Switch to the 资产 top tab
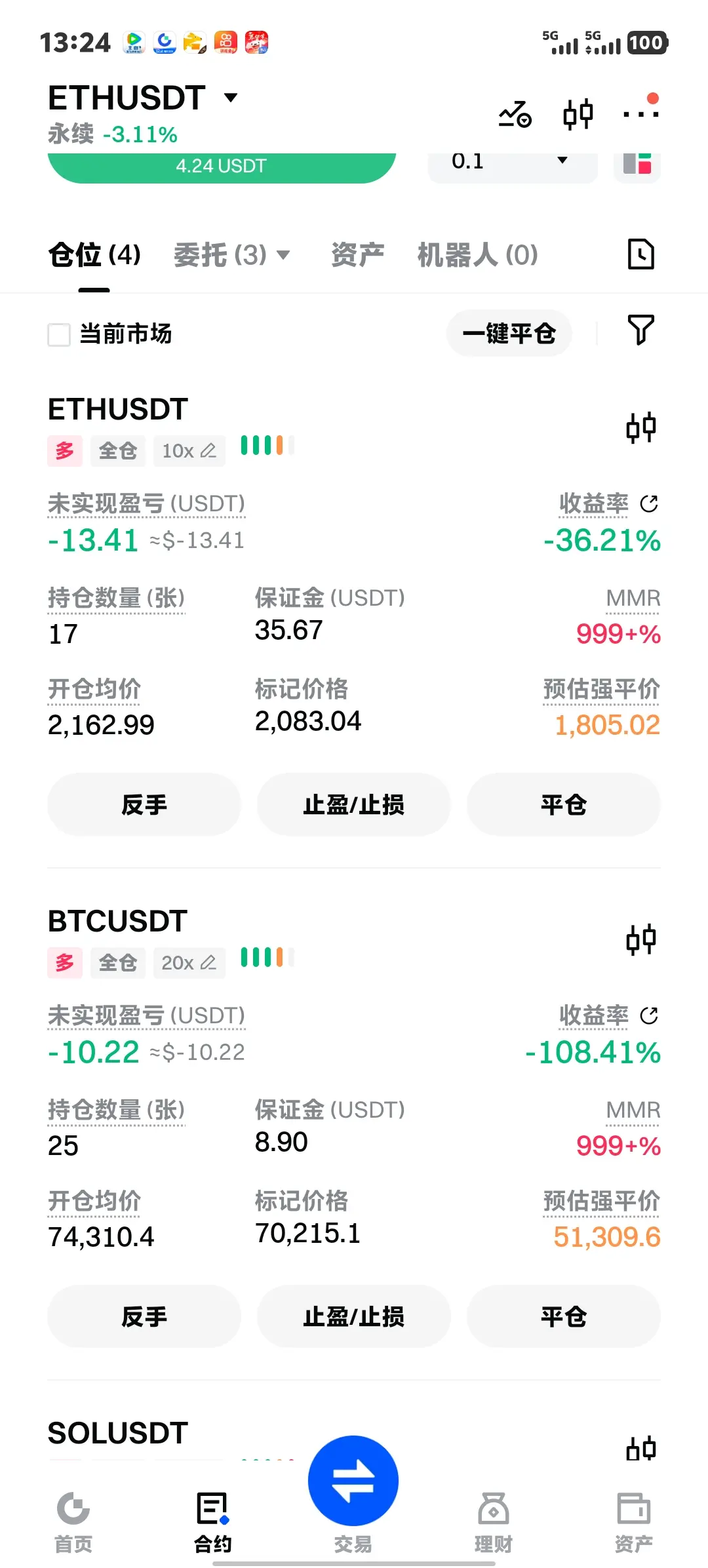 point(357,255)
